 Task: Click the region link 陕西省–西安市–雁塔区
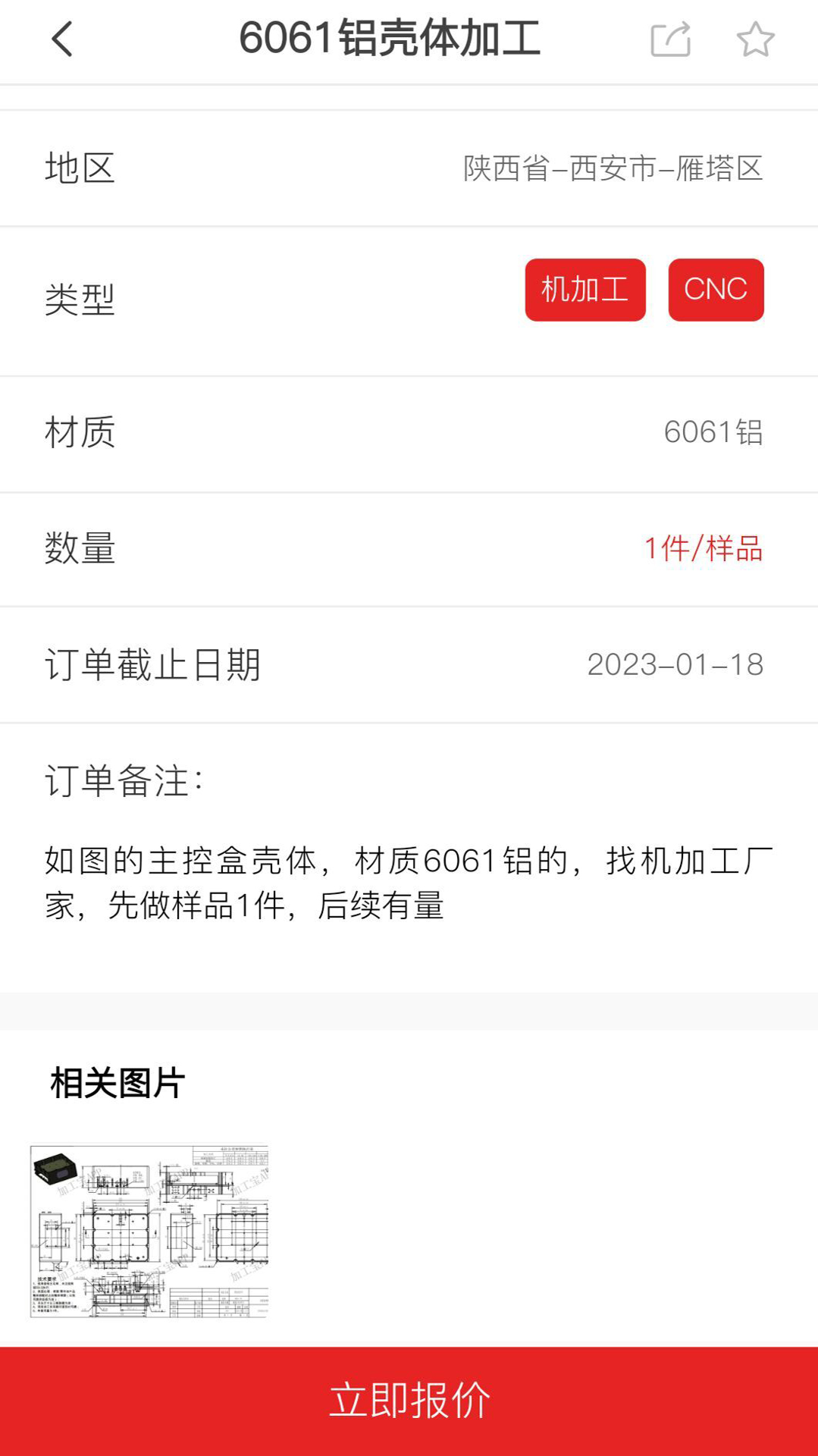tap(616, 168)
